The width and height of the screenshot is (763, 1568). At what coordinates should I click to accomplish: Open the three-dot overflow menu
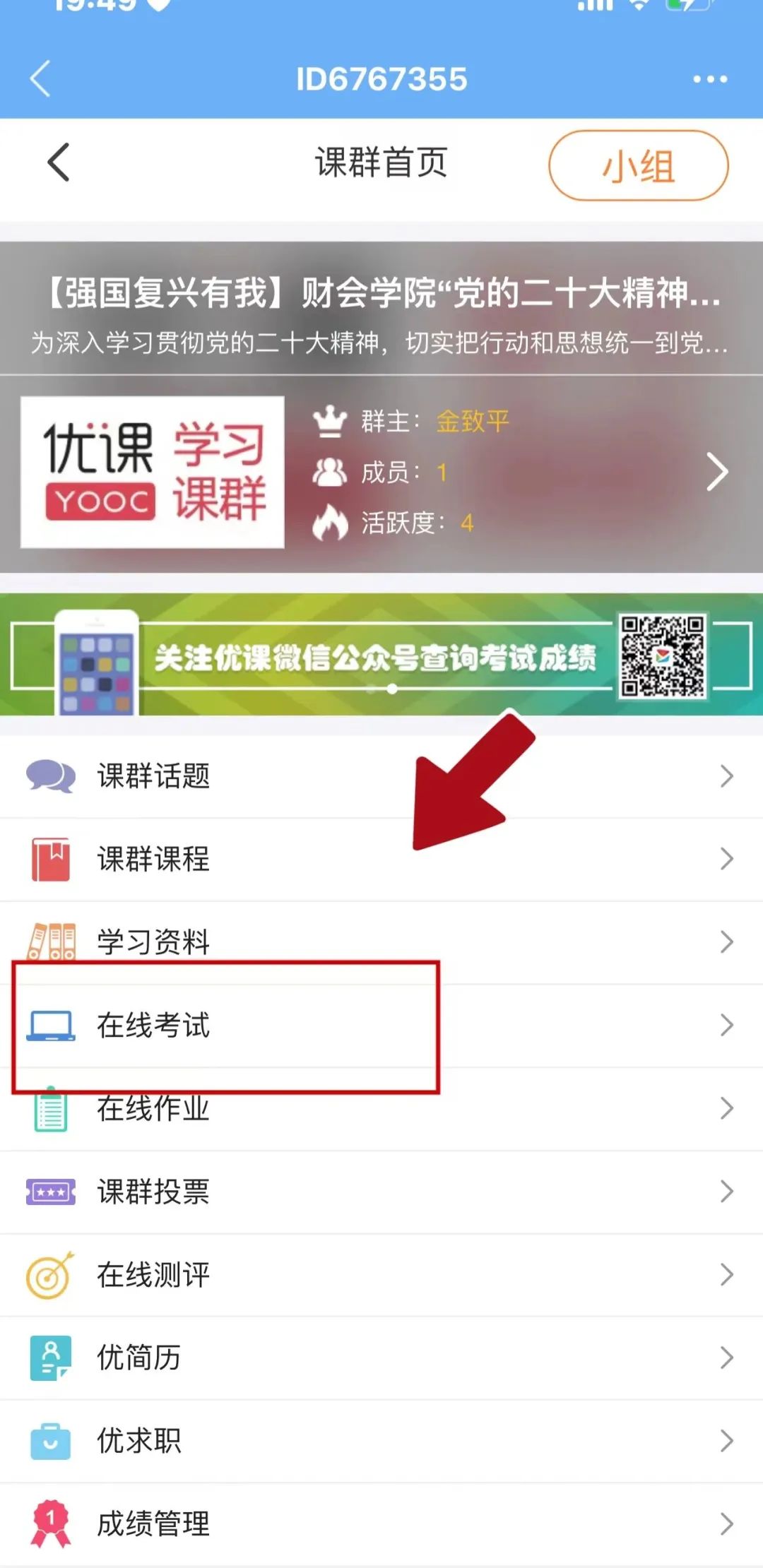click(709, 79)
